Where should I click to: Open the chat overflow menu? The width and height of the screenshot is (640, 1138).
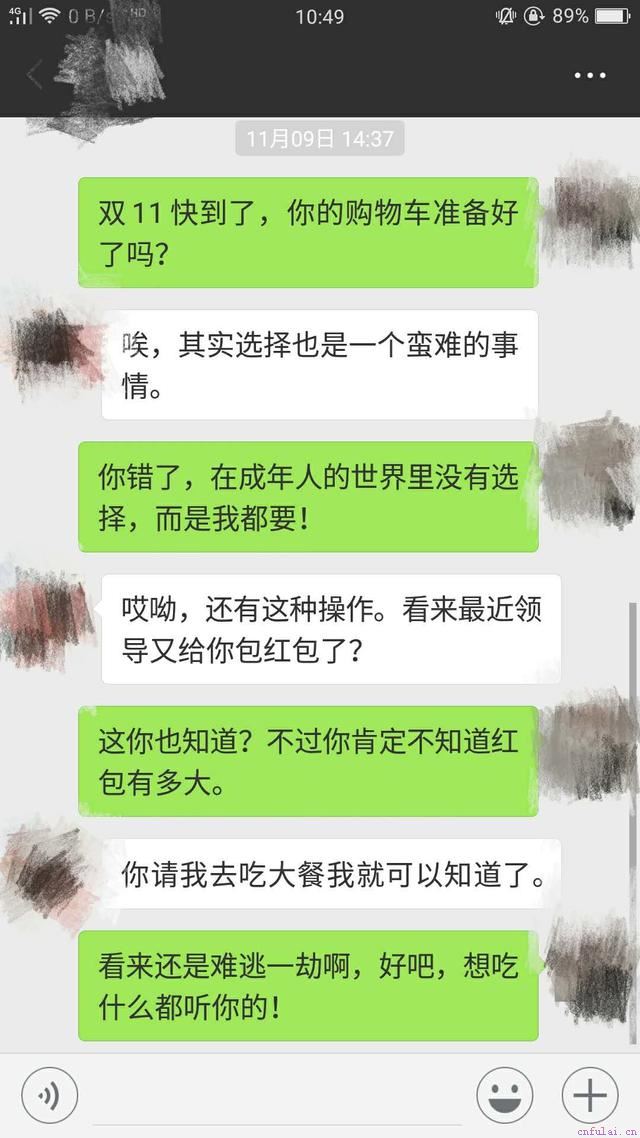click(x=589, y=75)
